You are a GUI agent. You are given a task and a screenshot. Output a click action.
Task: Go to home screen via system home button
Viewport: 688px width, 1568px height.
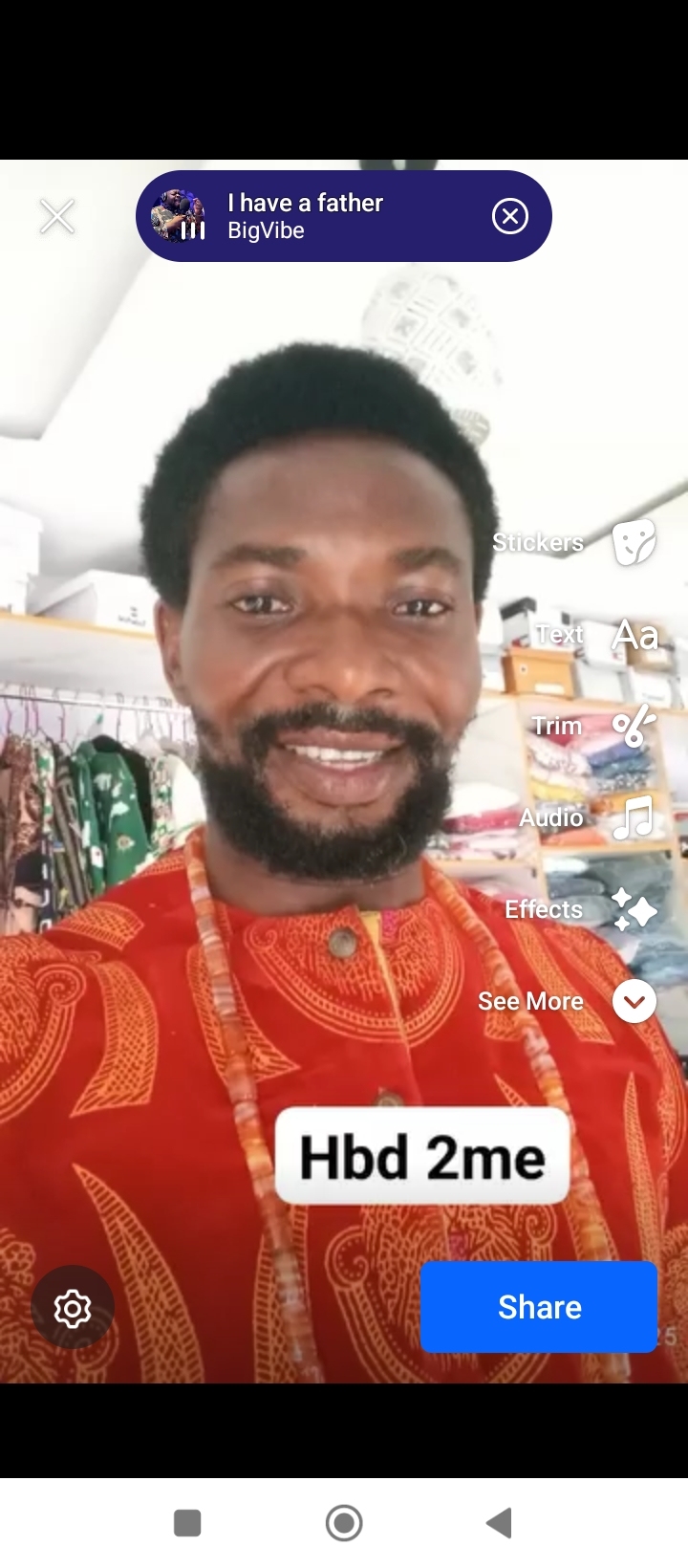344,1522
